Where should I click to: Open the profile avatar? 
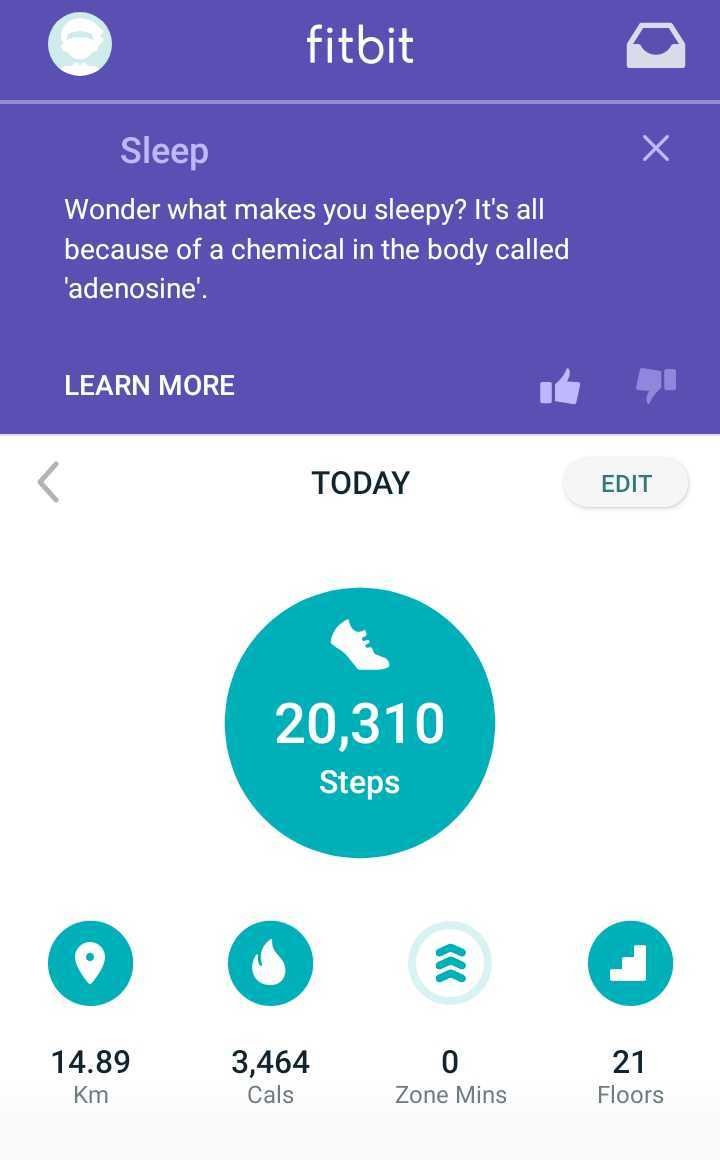click(x=80, y=45)
